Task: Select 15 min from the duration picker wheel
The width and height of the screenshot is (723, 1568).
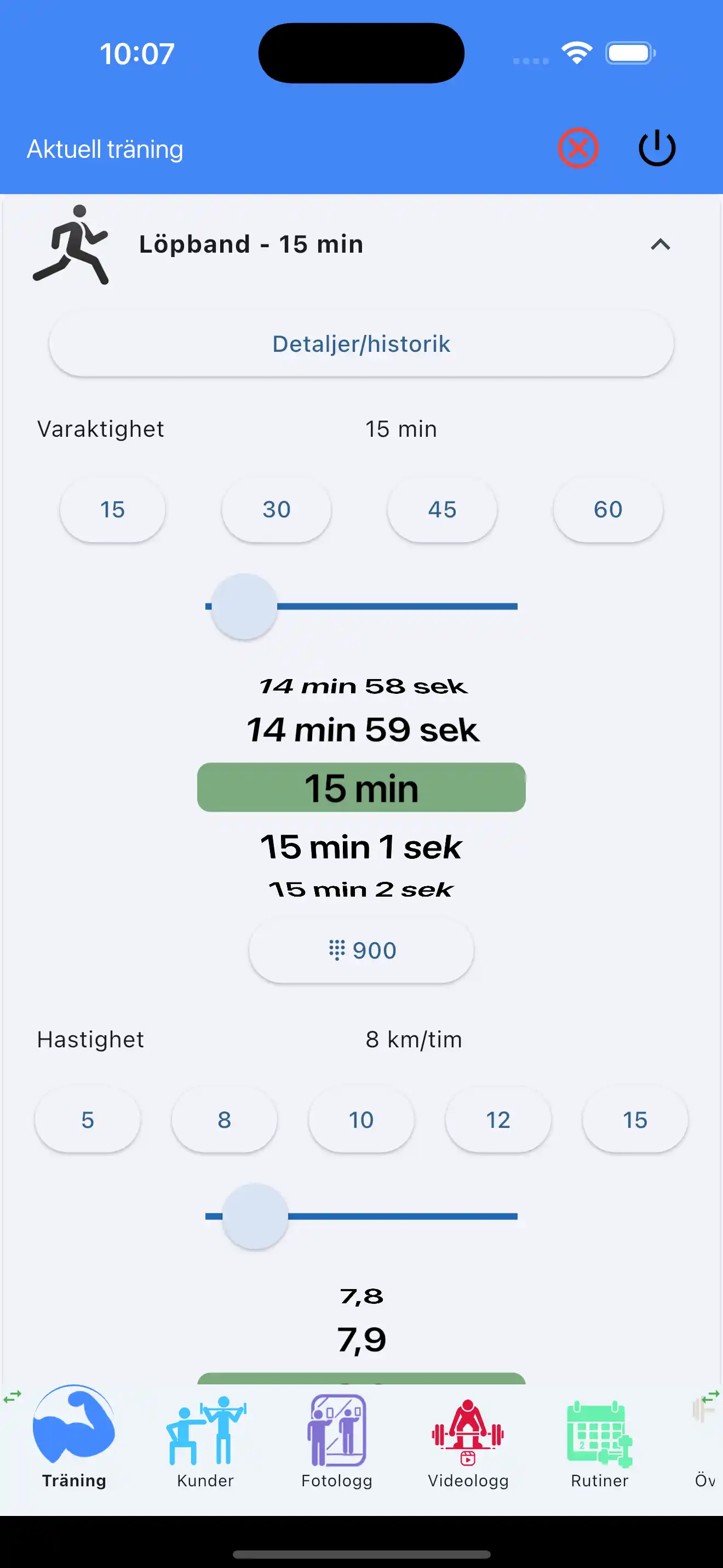Action: point(361,787)
